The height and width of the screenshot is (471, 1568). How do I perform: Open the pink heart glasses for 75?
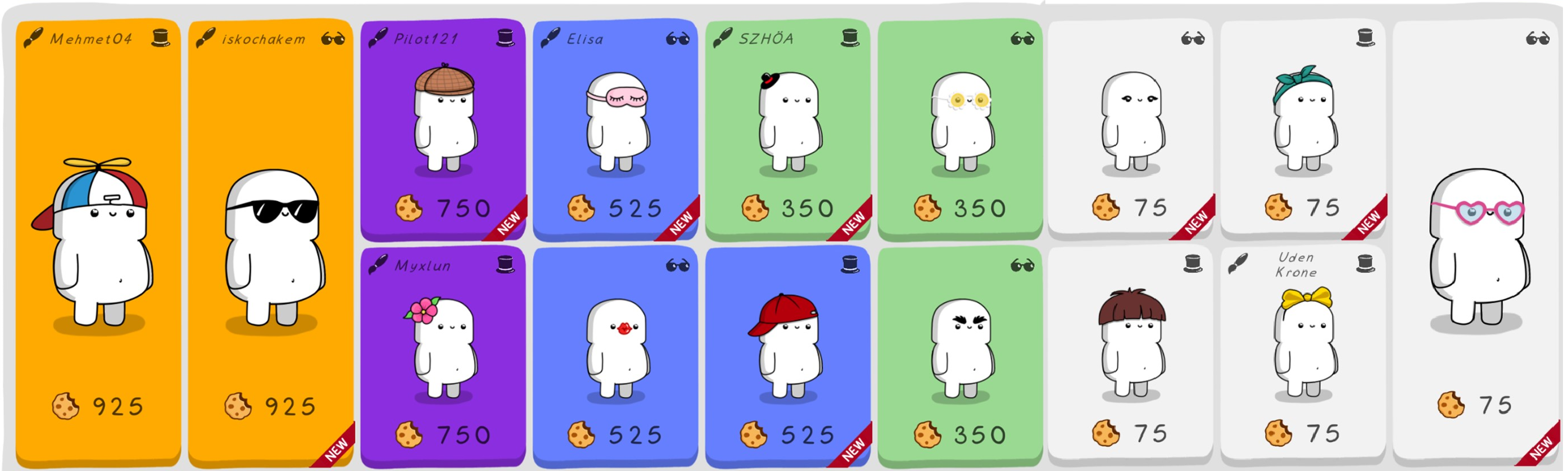[1476, 243]
